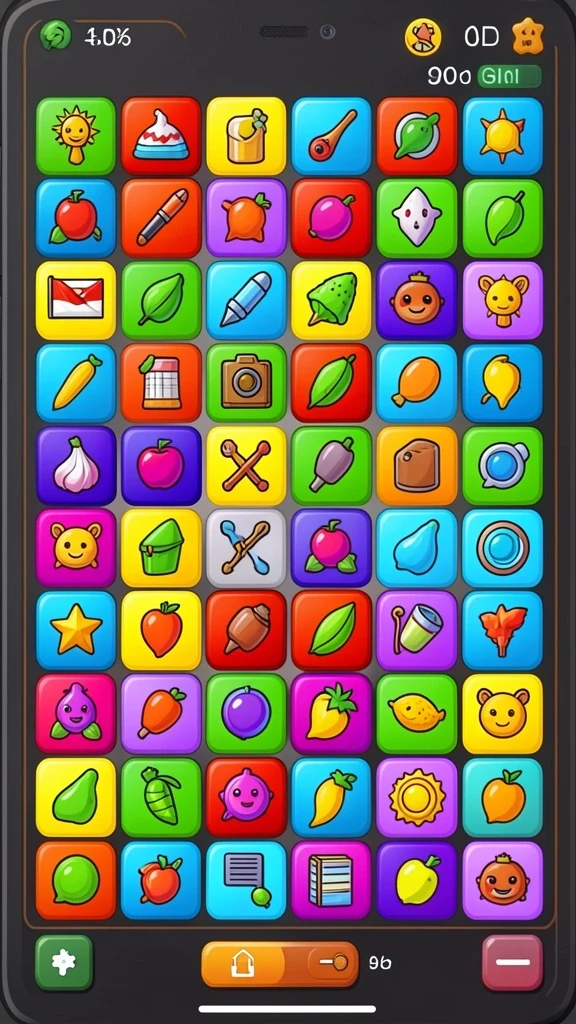
Task: Tap the purple tile with the drink cup
Action: tap(417, 631)
